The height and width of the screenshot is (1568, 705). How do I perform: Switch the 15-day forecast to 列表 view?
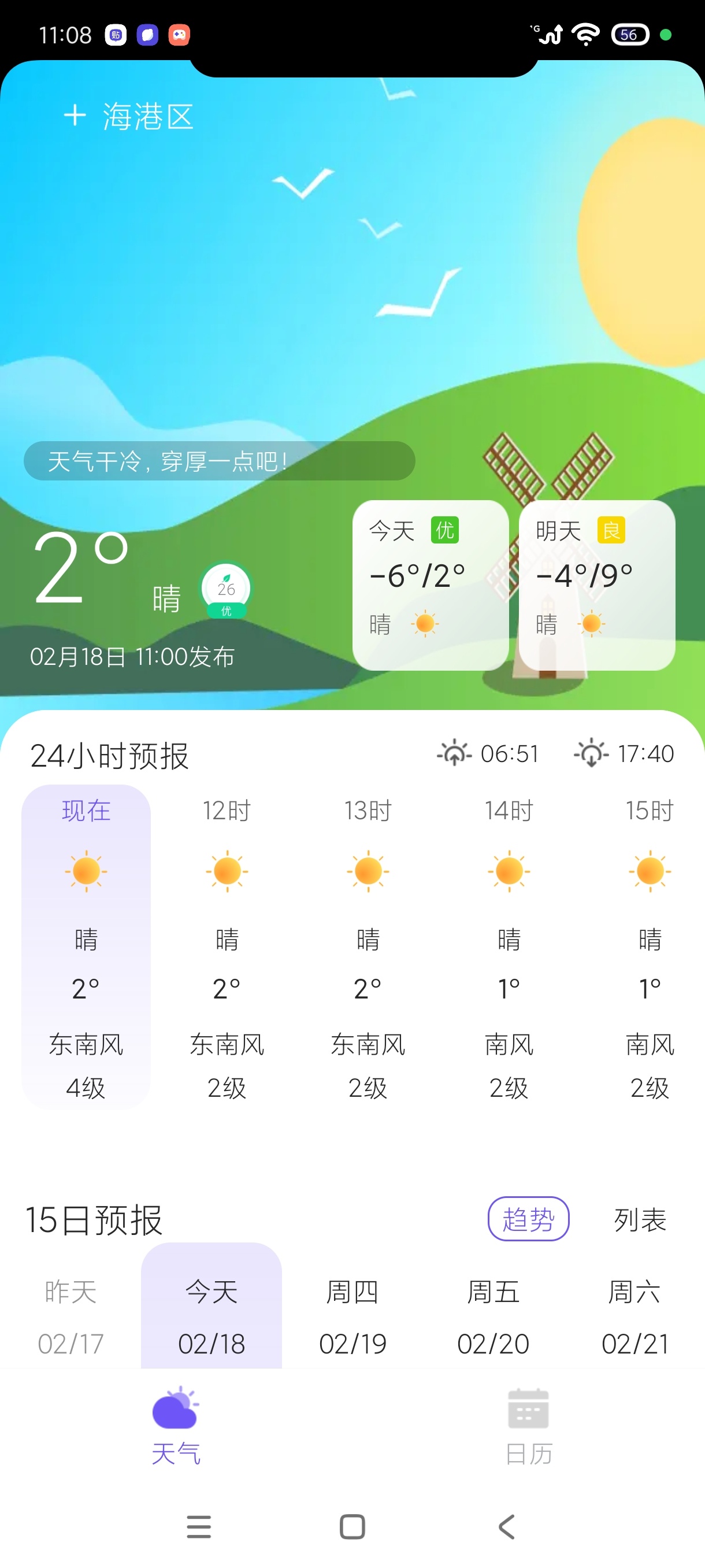pyautogui.click(x=639, y=1219)
